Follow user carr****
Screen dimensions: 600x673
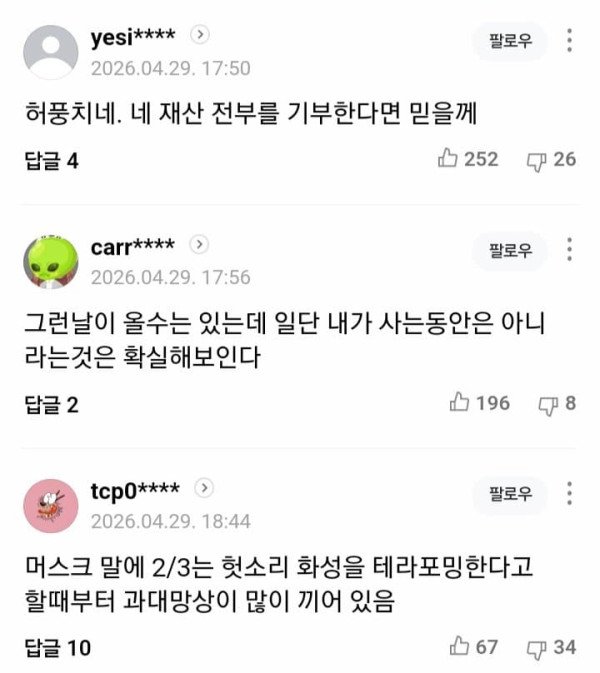(510, 252)
